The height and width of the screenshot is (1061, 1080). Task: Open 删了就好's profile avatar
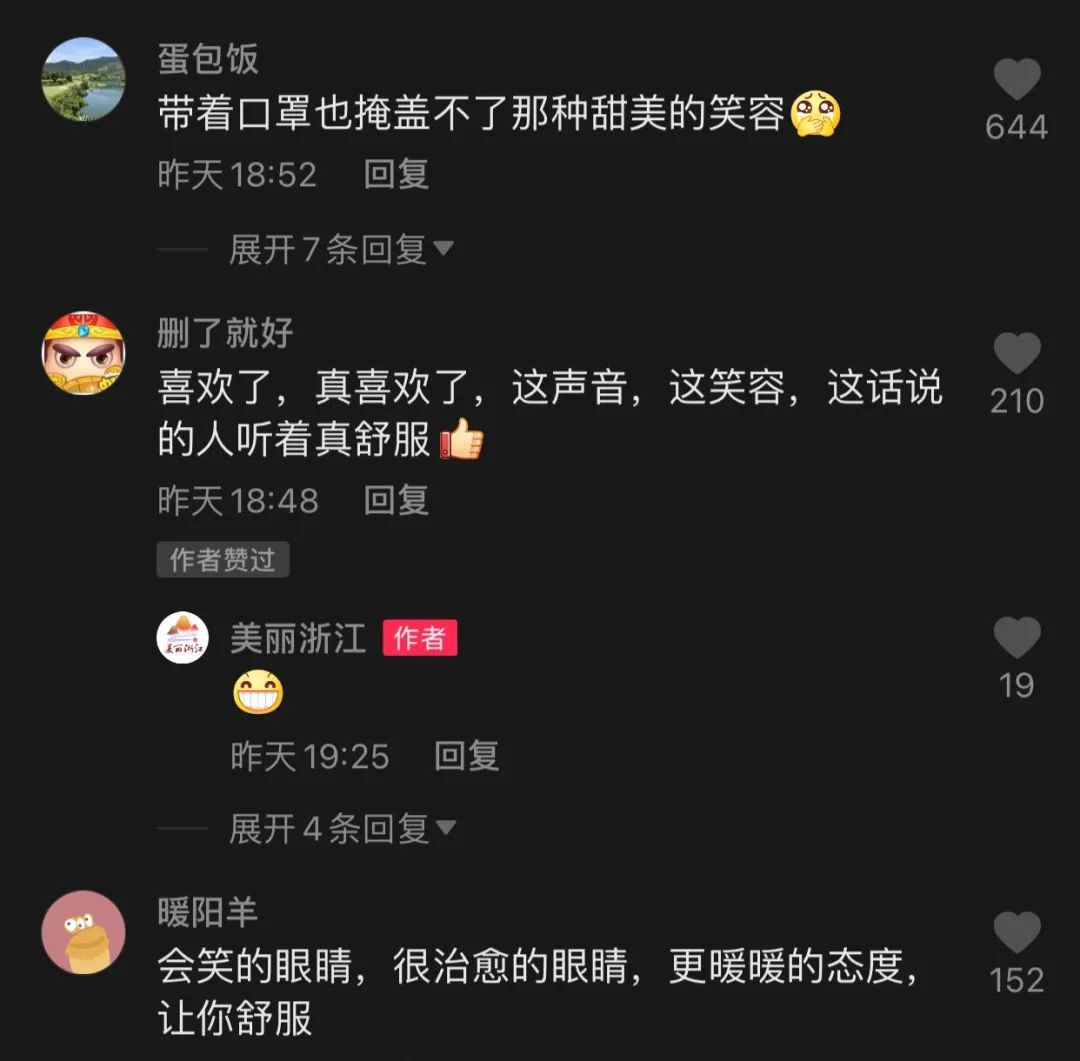tap(84, 353)
